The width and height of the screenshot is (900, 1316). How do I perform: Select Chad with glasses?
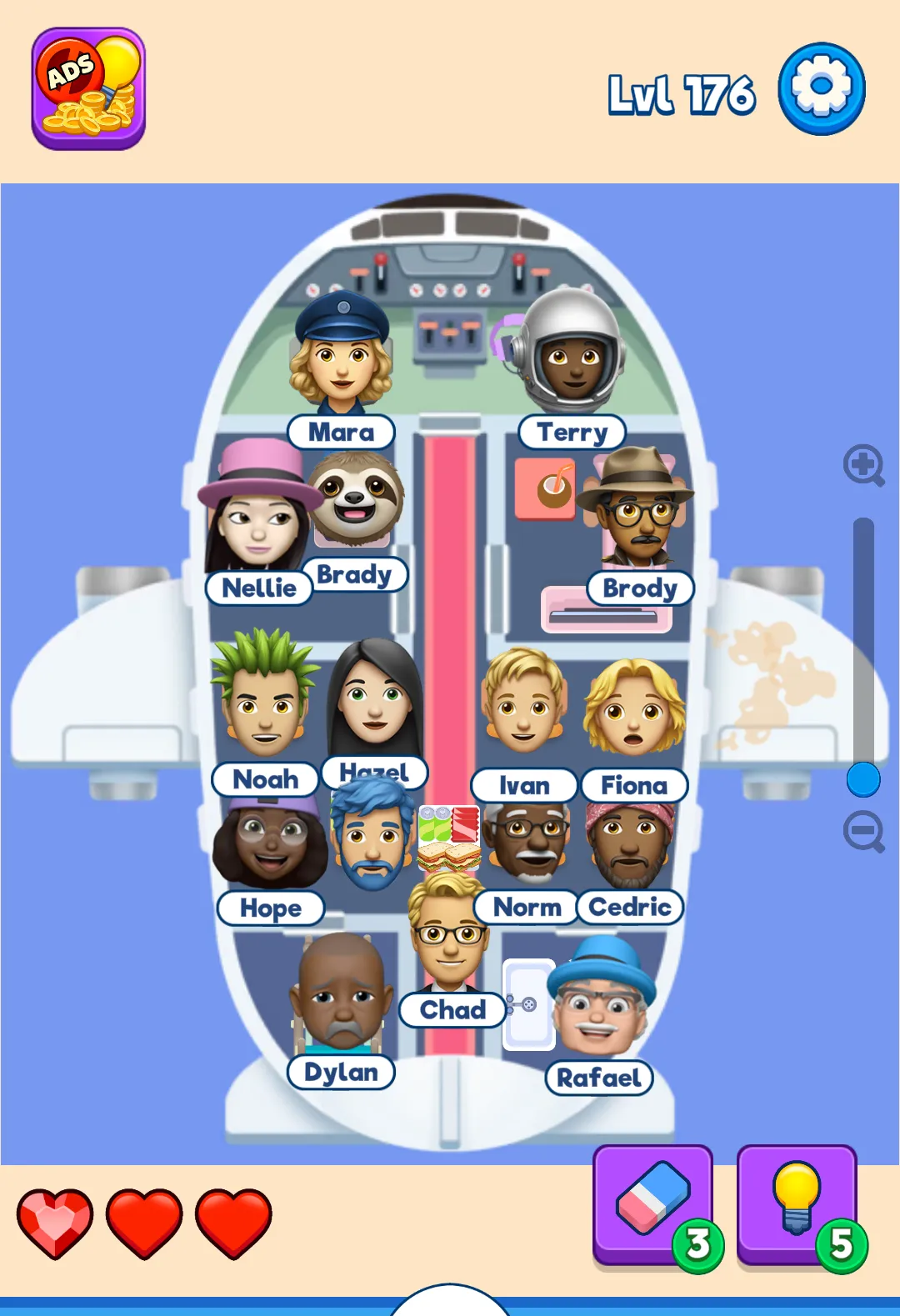[x=450, y=938]
